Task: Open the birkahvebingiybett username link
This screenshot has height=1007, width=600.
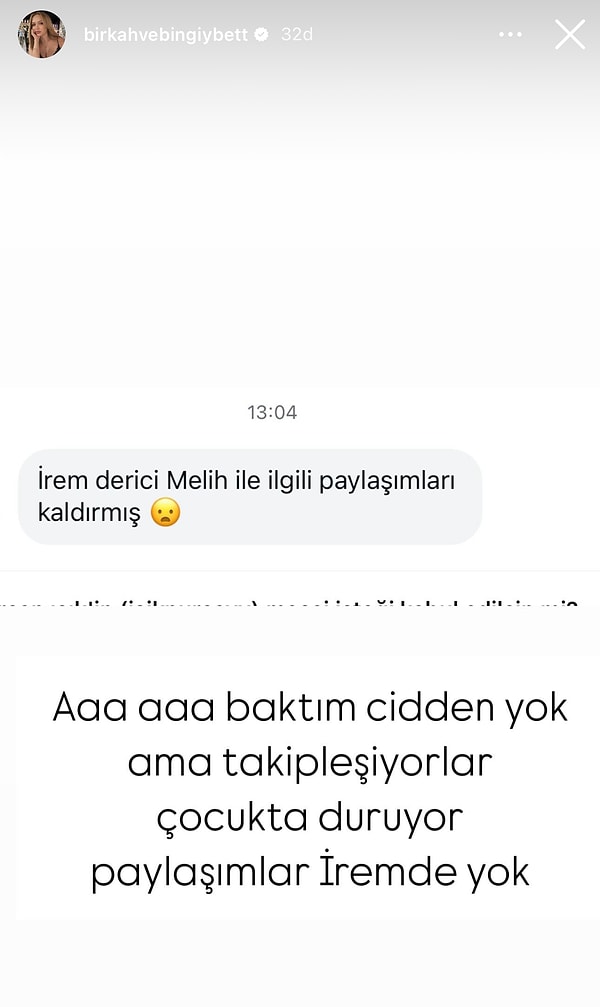Action: click(165, 34)
